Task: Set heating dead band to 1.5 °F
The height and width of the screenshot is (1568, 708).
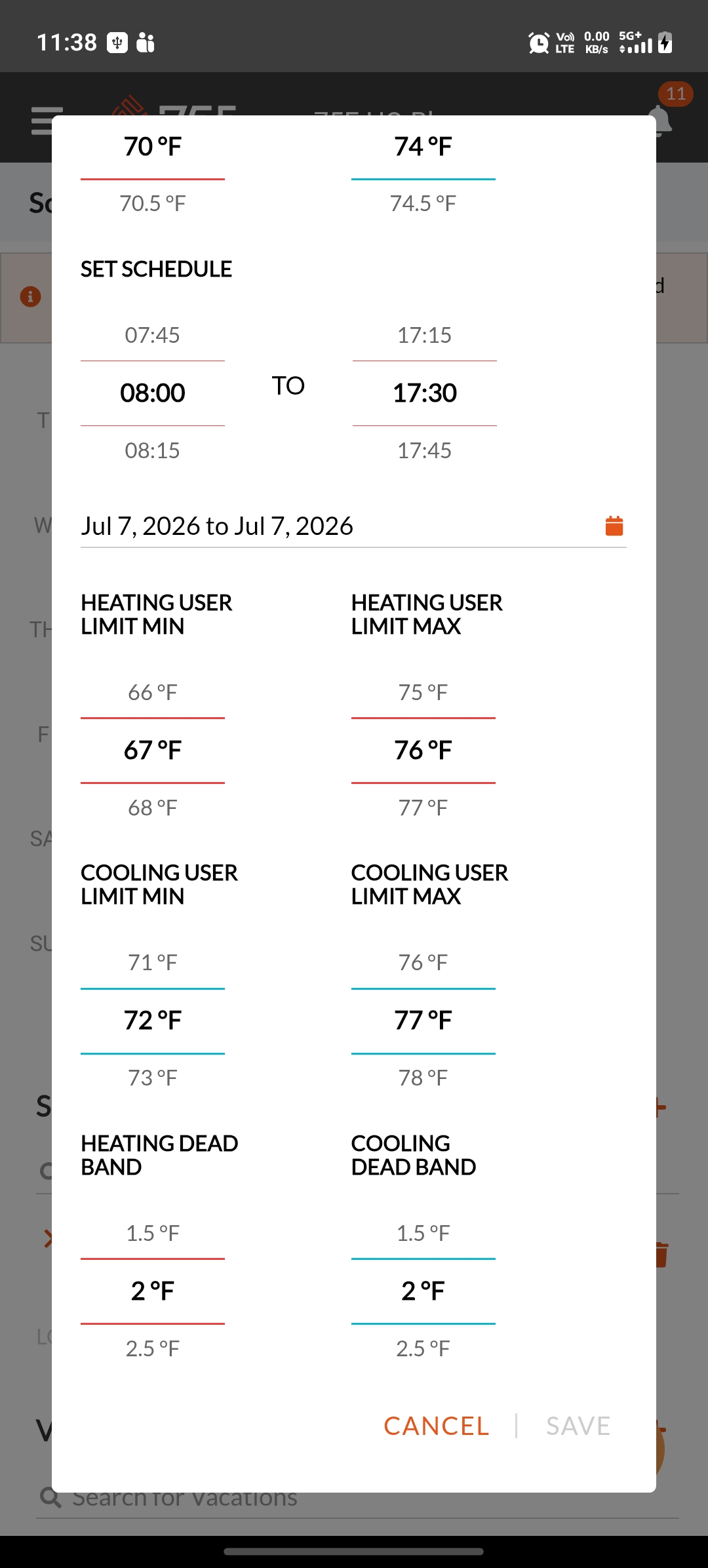Action: [153, 1233]
